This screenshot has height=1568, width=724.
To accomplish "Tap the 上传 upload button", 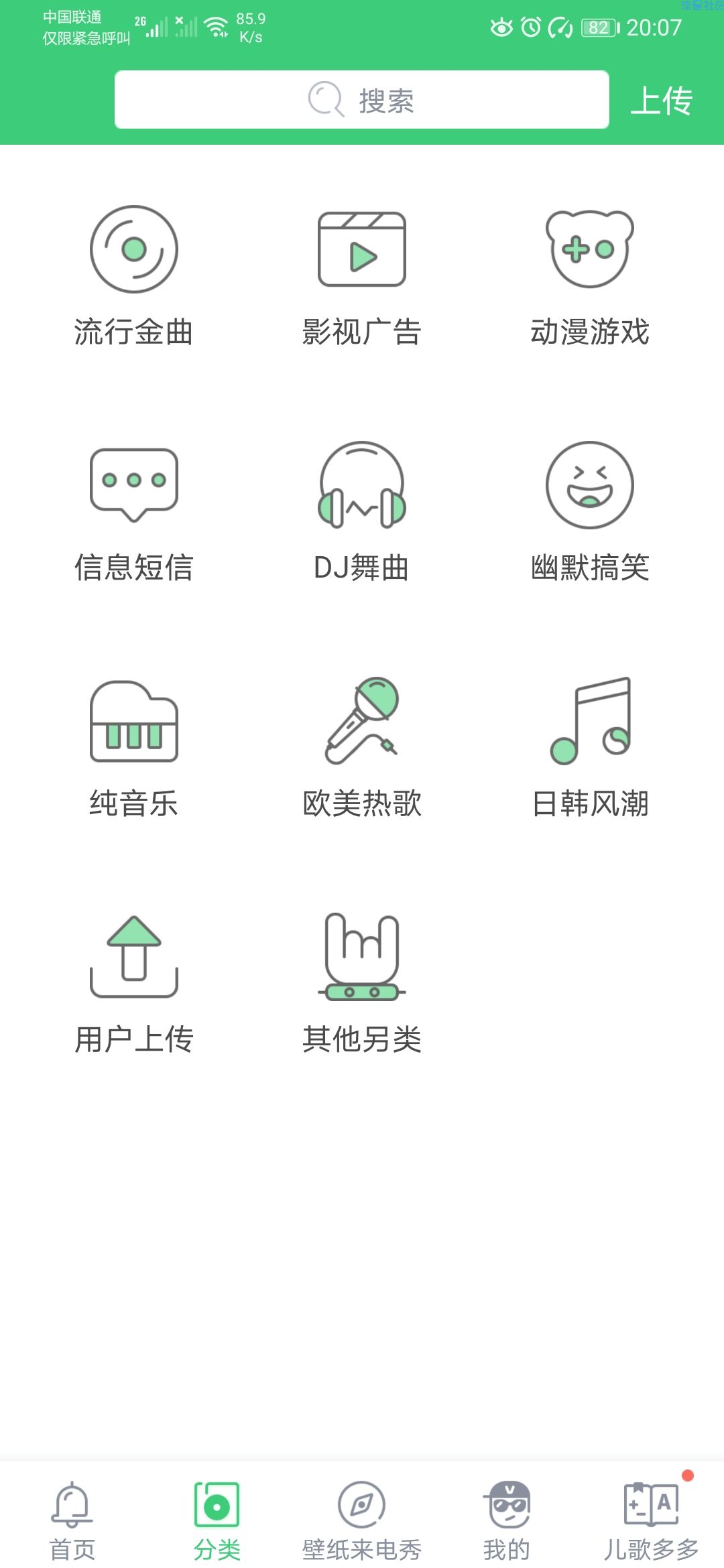I will point(662,101).
